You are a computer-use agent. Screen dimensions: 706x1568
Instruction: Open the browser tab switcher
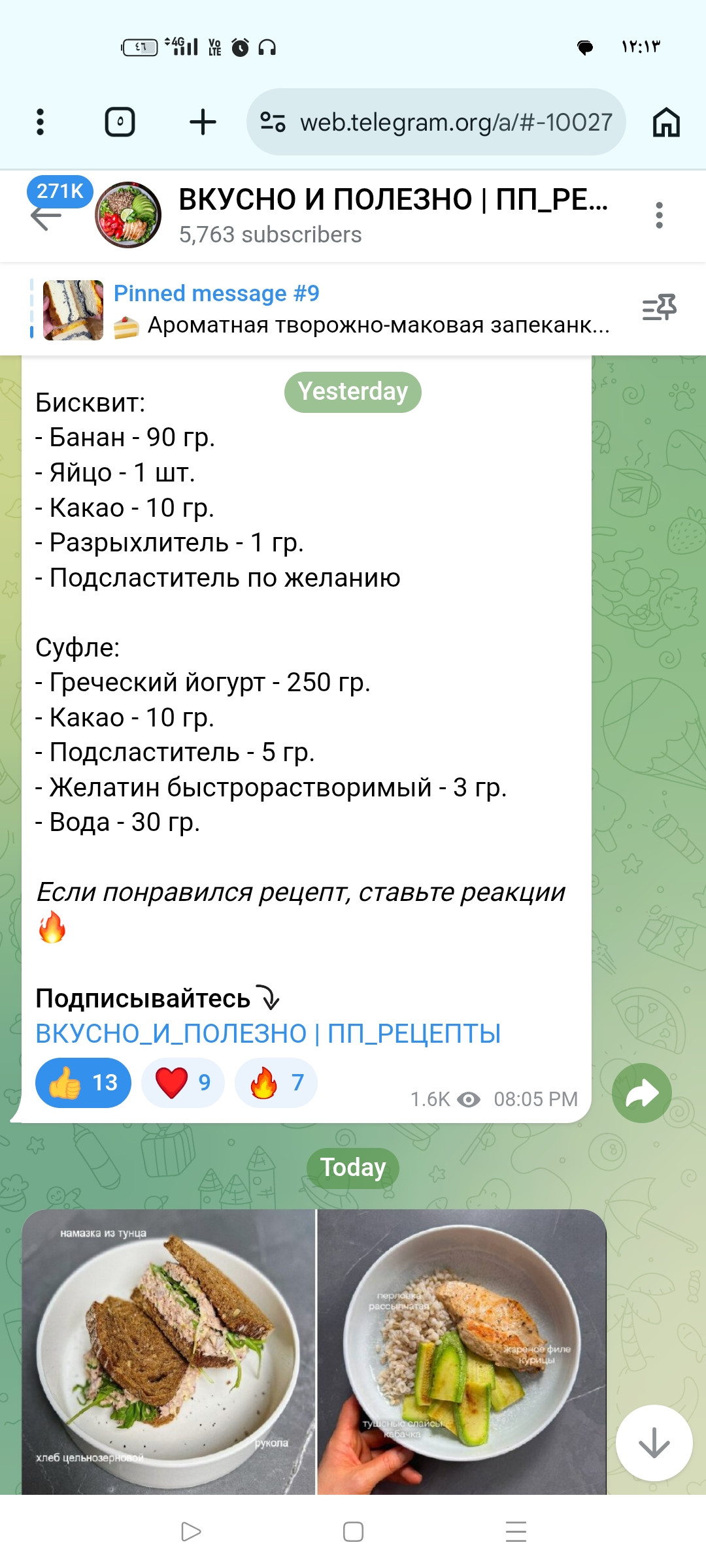tap(120, 122)
